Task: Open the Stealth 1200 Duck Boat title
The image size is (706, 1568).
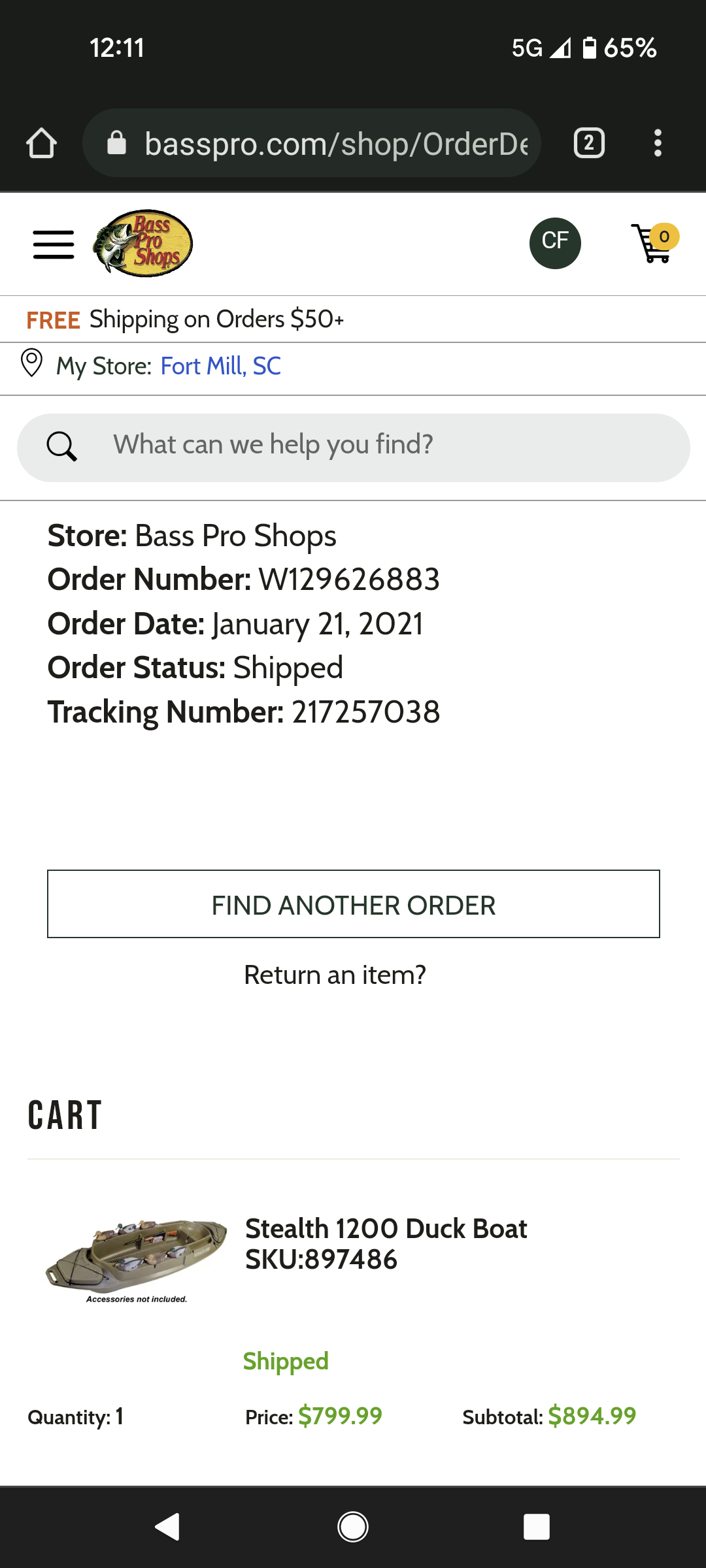Action: (386, 1229)
